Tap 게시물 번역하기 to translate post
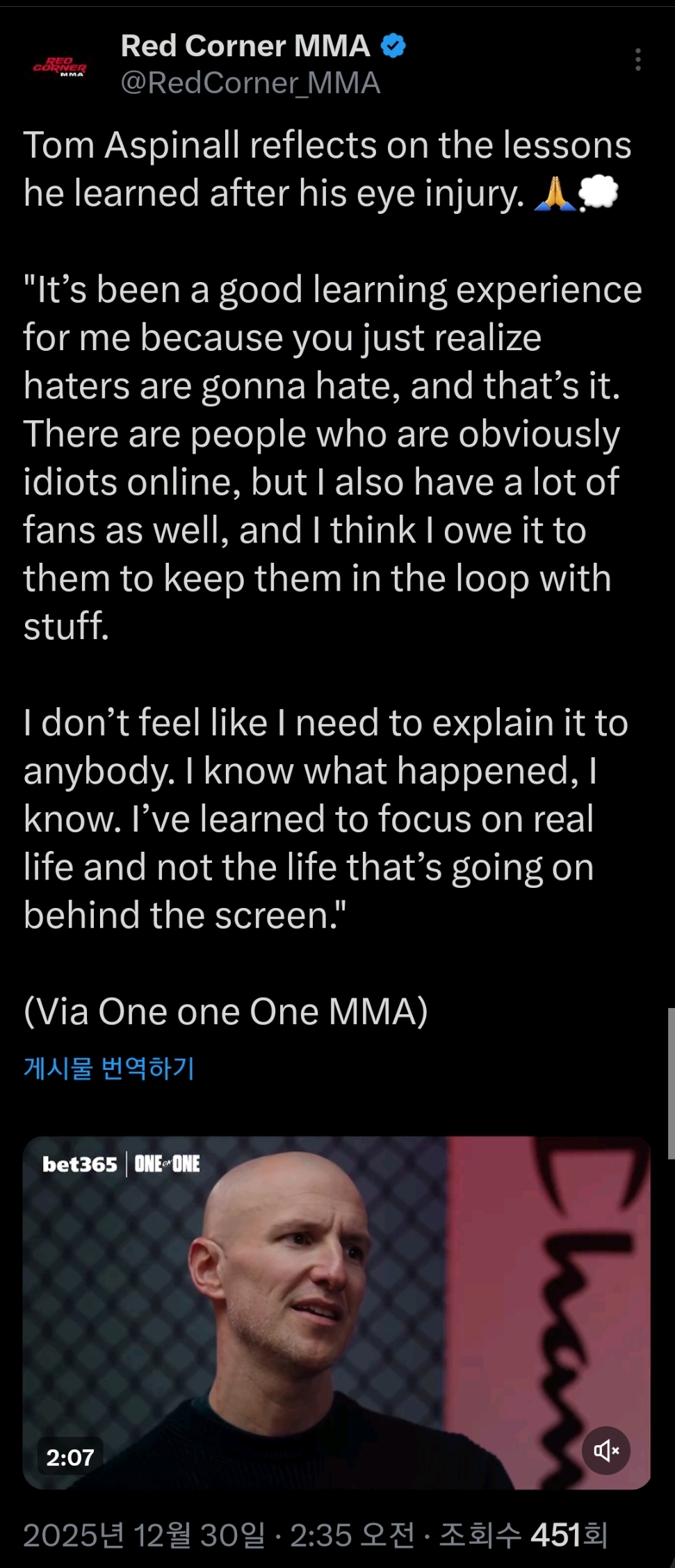The height and width of the screenshot is (1568, 675). (108, 1068)
